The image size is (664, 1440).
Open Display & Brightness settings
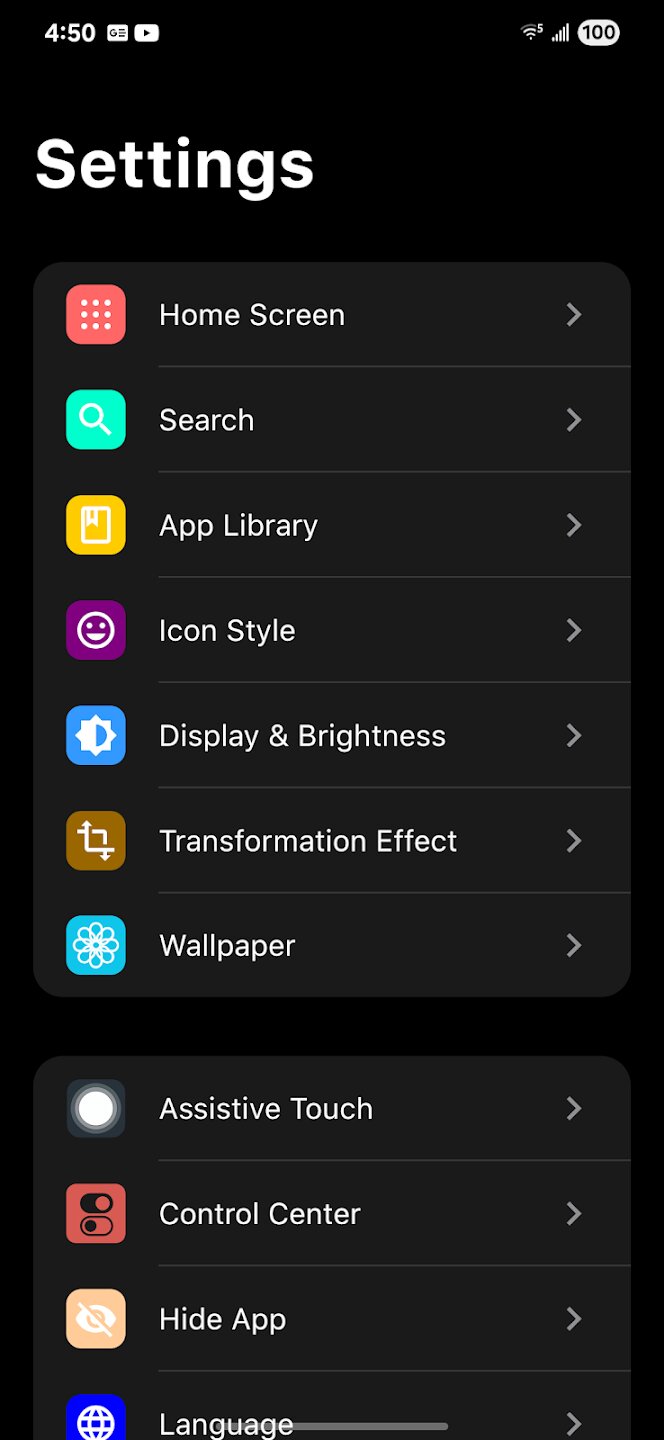pyautogui.click(x=330, y=736)
